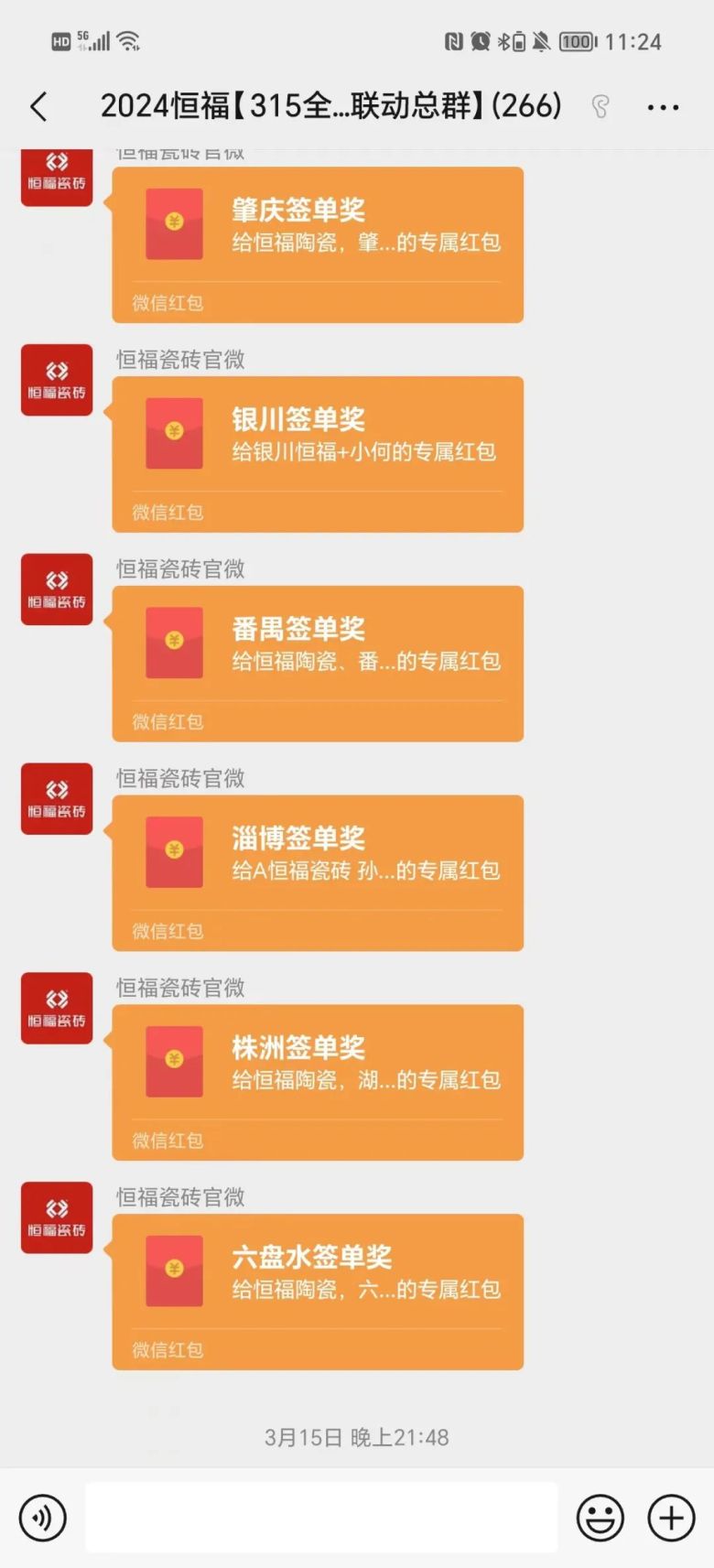Open the 番禺签单奖 red packet

click(318, 663)
